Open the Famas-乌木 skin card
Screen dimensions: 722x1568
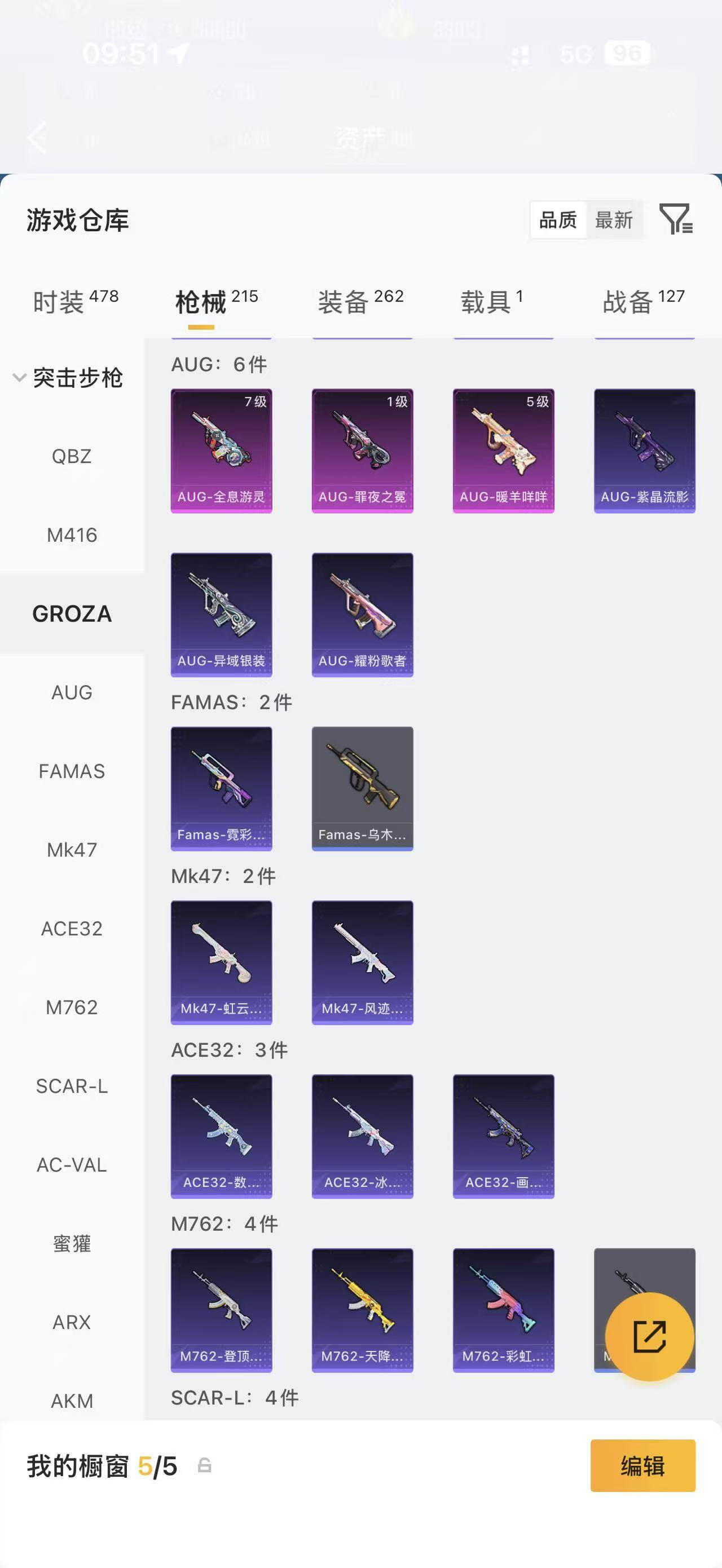coord(362,789)
